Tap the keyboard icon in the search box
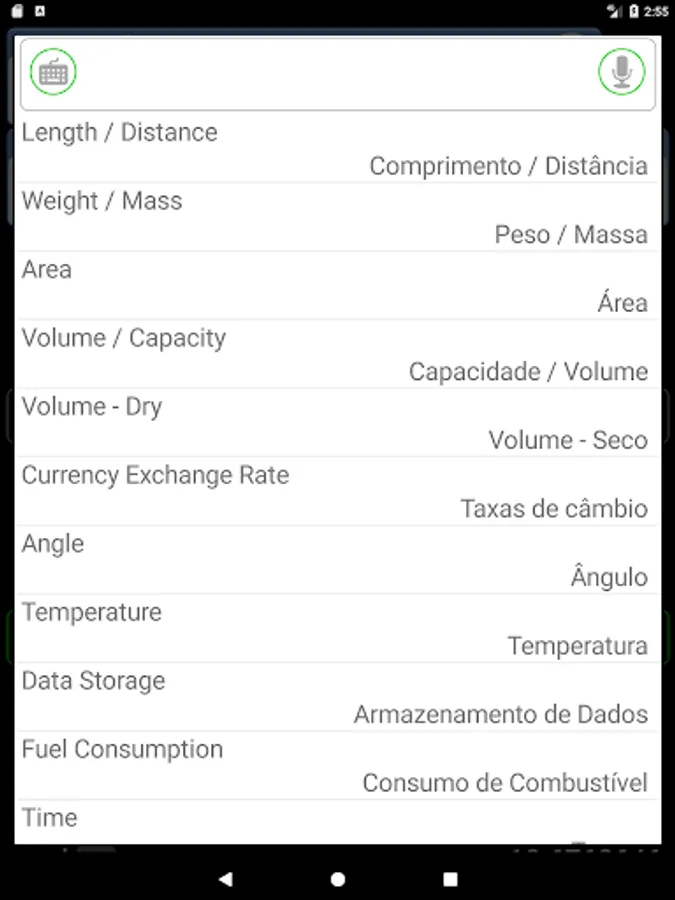 [53, 73]
